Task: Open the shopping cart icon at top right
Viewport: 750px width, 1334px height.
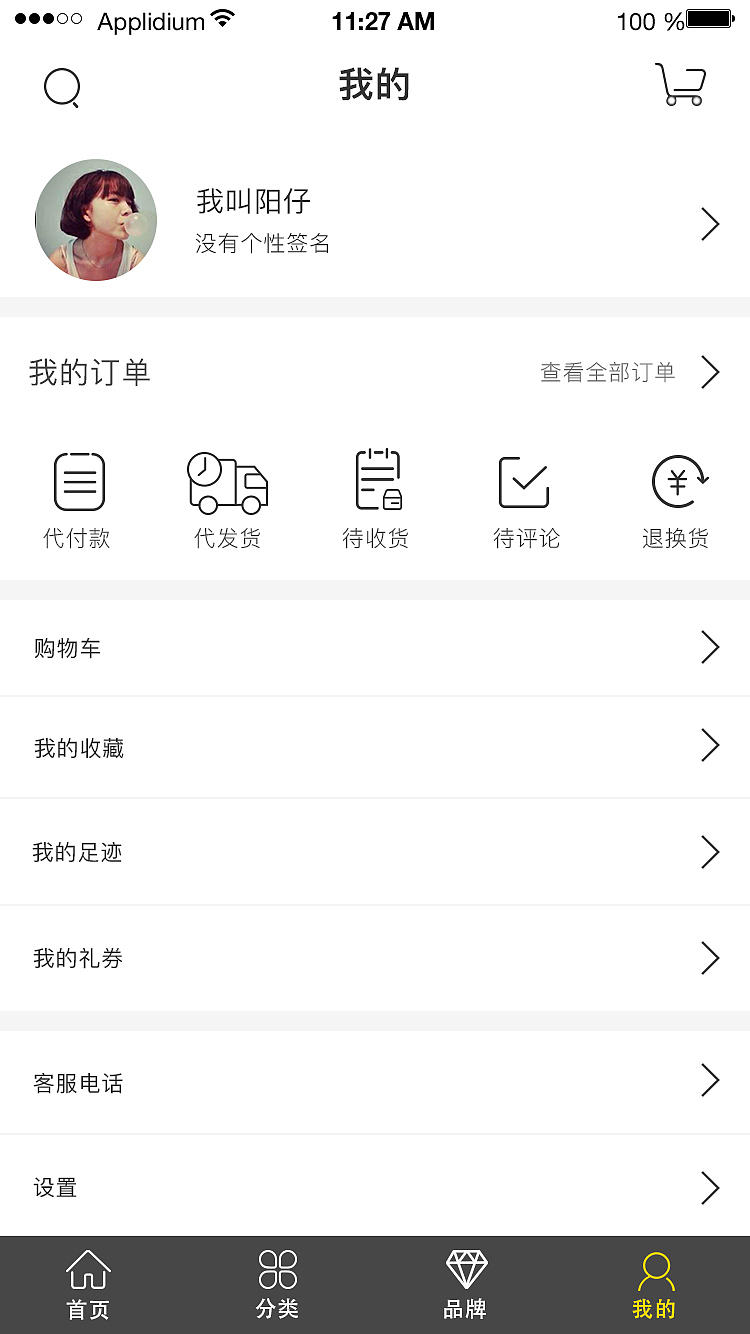Action: click(681, 86)
